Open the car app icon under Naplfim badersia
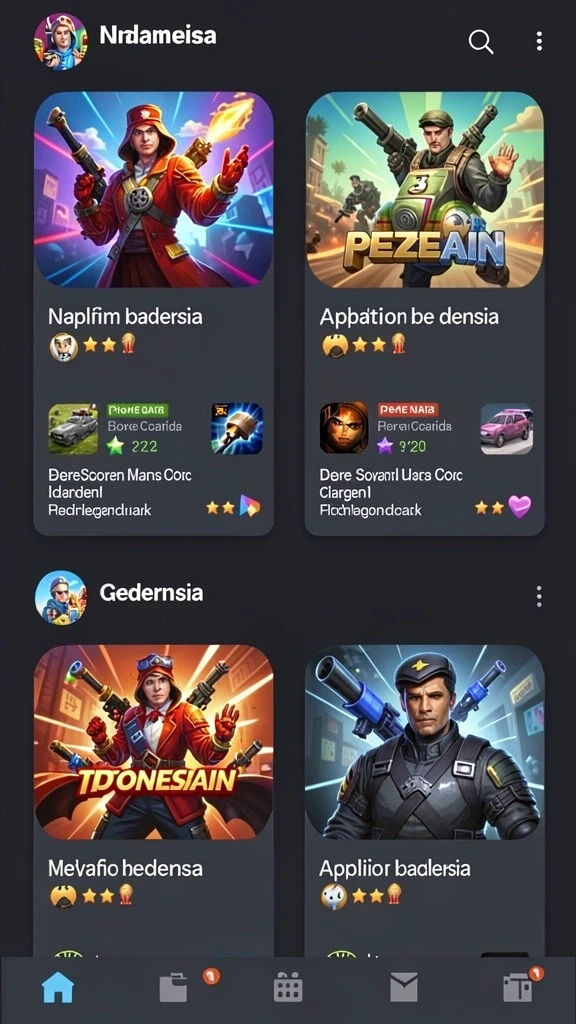Image resolution: width=576 pixels, height=1024 pixels. pyautogui.click(x=73, y=428)
